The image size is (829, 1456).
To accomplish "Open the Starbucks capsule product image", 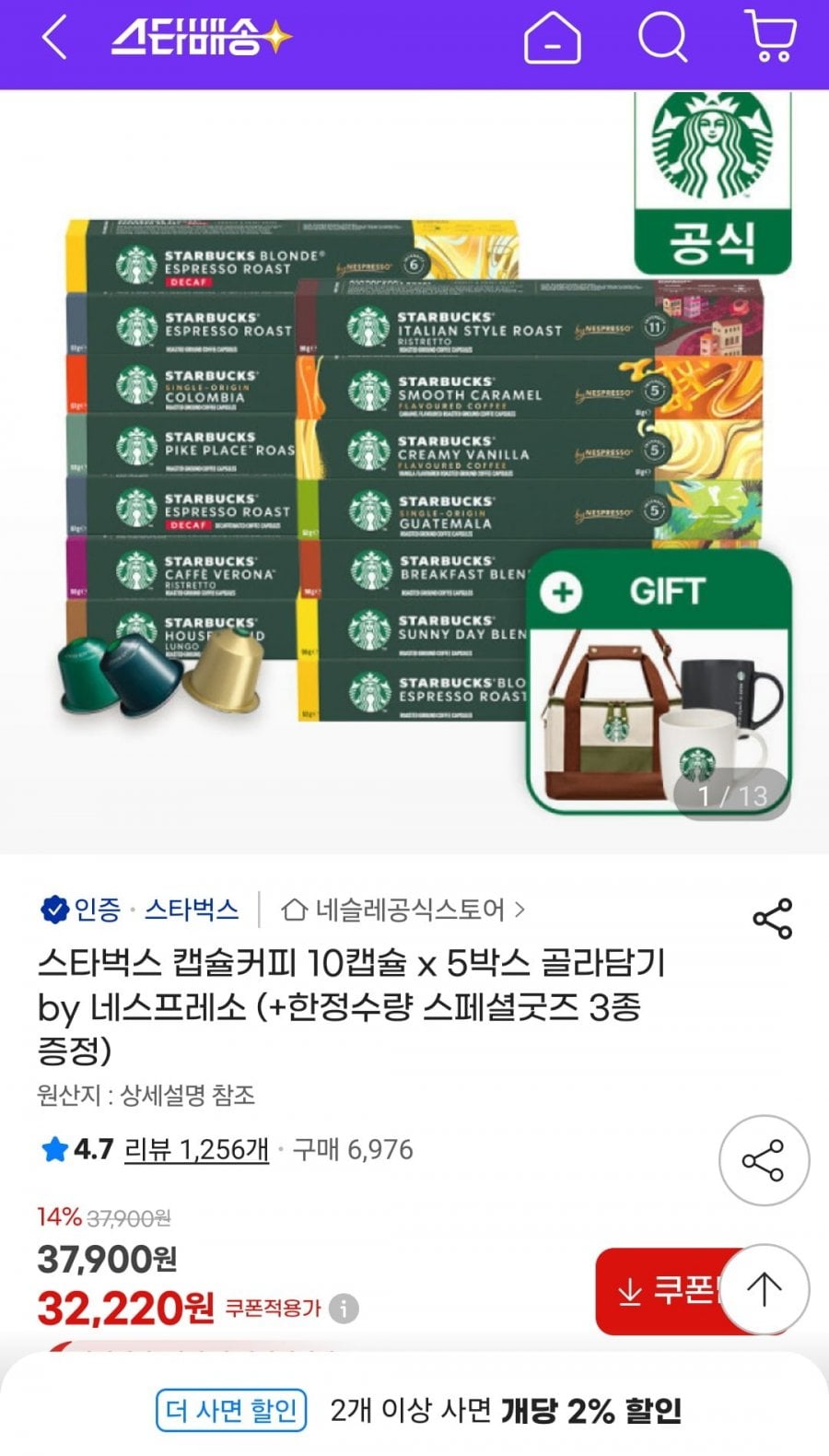I will click(x=414, y=472).
